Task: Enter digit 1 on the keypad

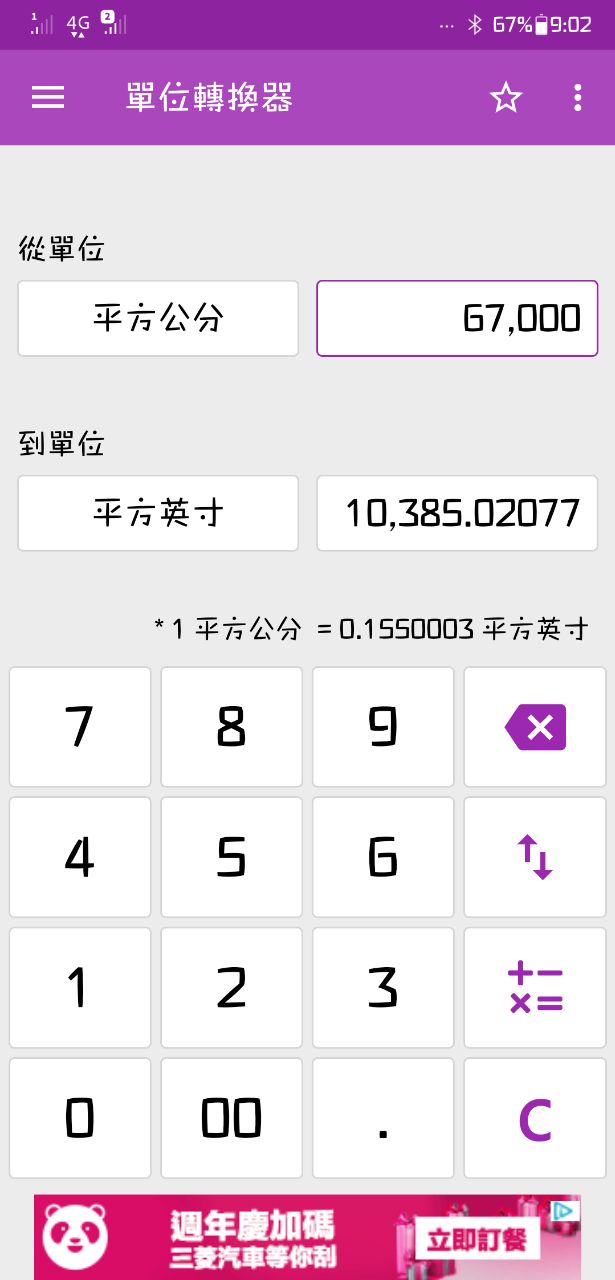Action: (80, 988)
